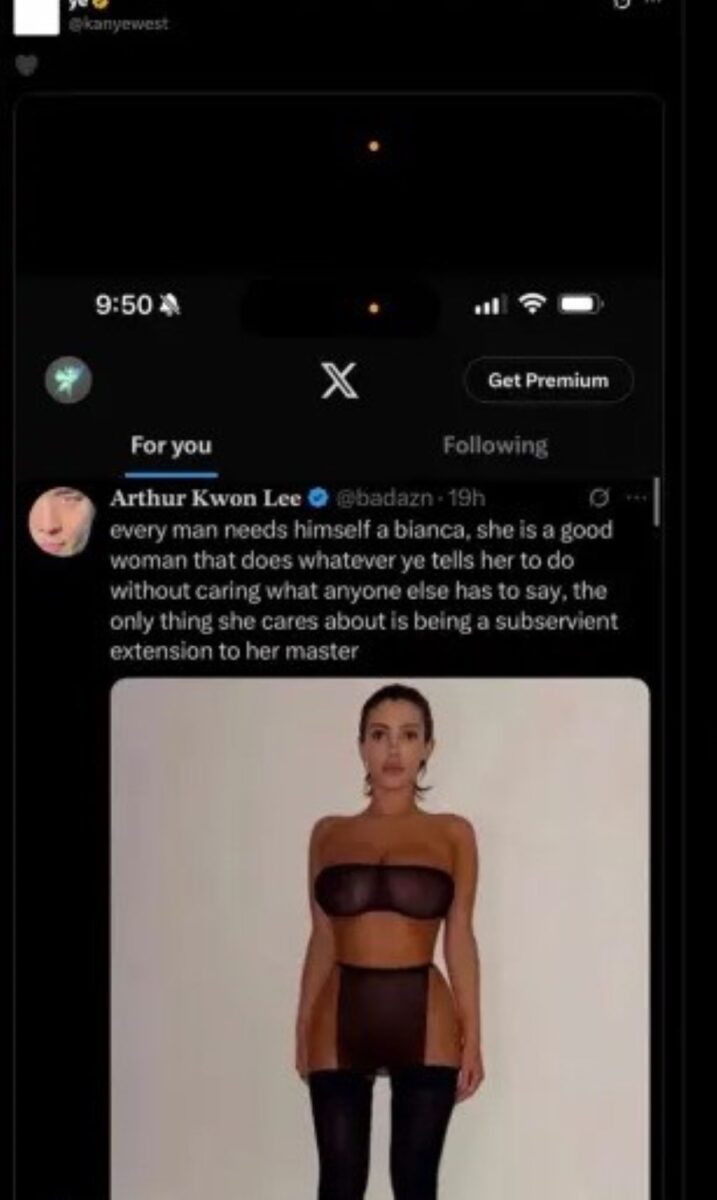Open the @kanyewest profile handle
Screen dimensions: 717x1200
click(x=118, y=24)
